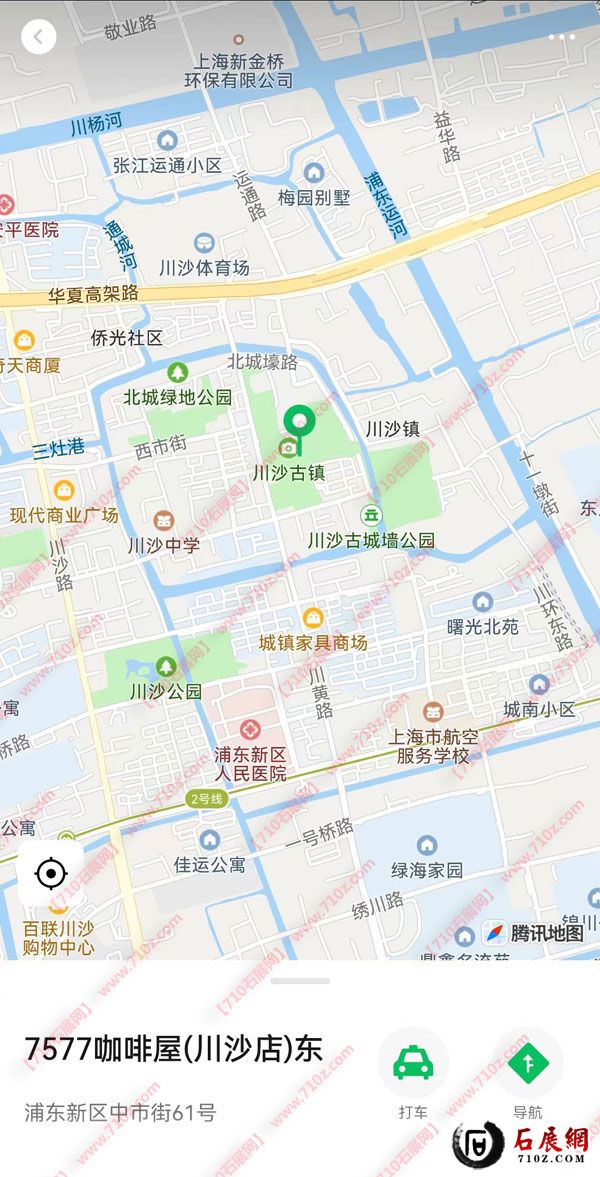Recenter map on my location

coord(50,874)
